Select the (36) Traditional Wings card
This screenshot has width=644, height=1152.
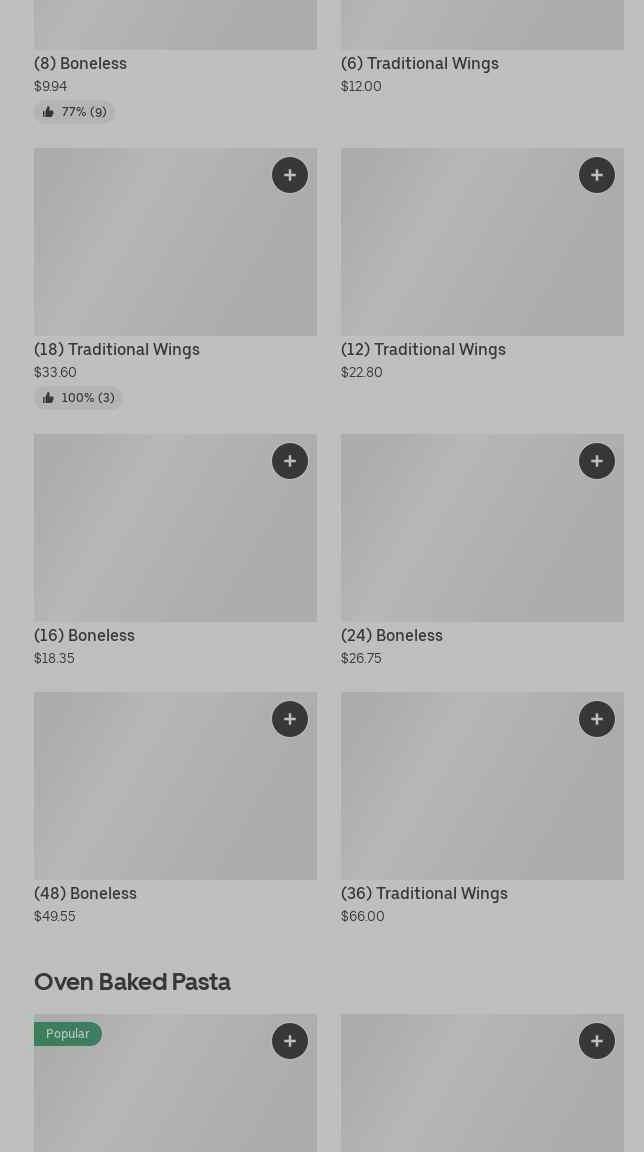coord(460,800)
